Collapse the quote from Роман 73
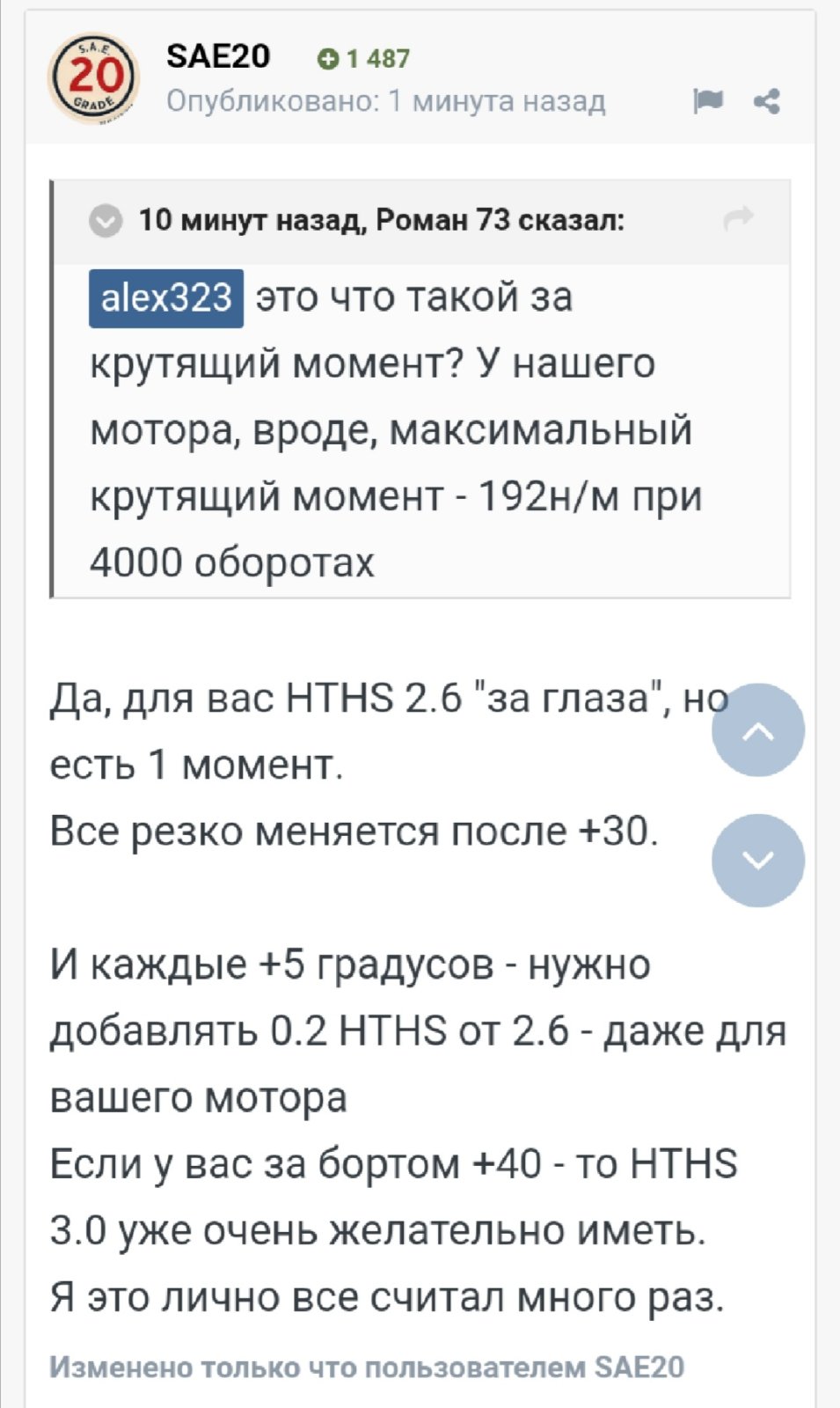 click(x=106, y=220)
